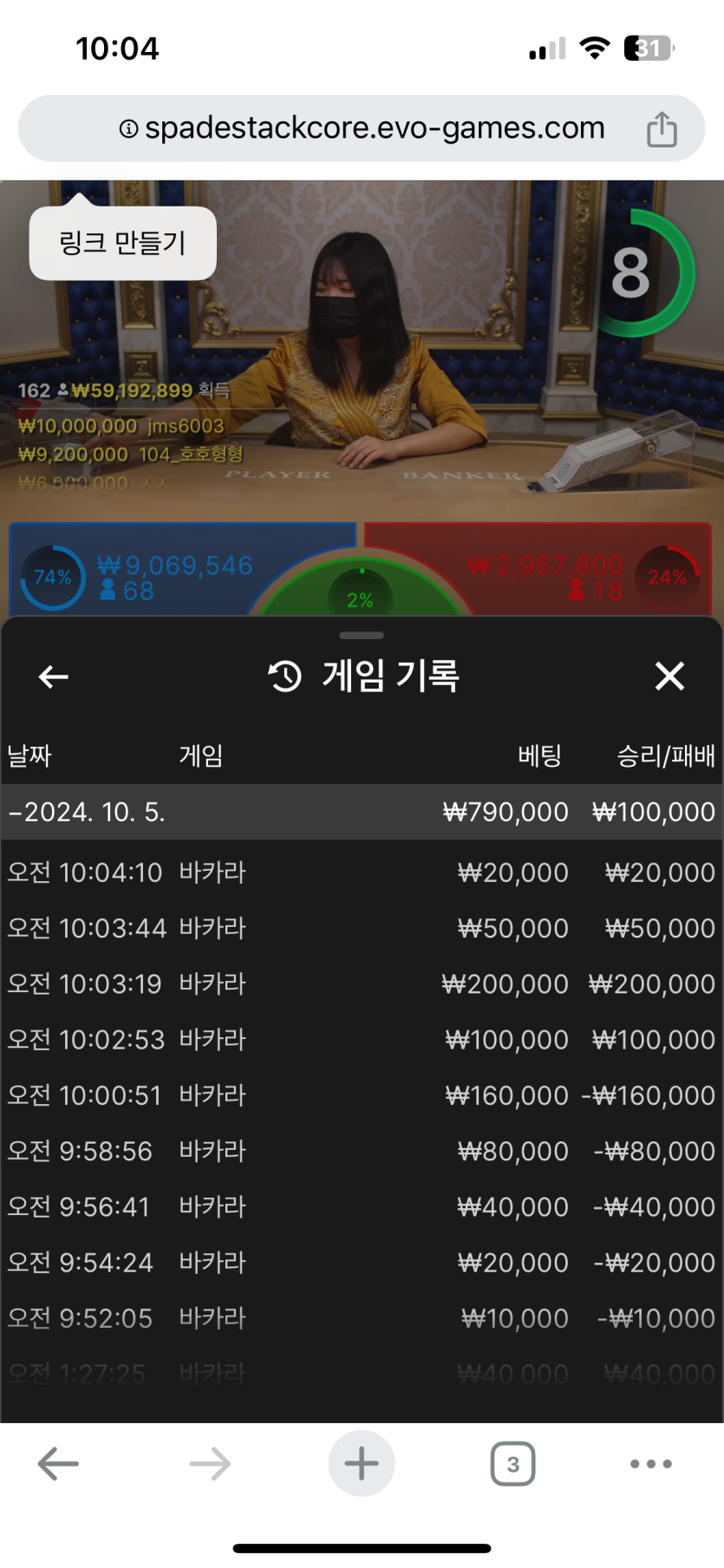The image size is (724, 1568).
Task: Select the 오전 10:02:53 바카라 entry
Action: 362,1039
